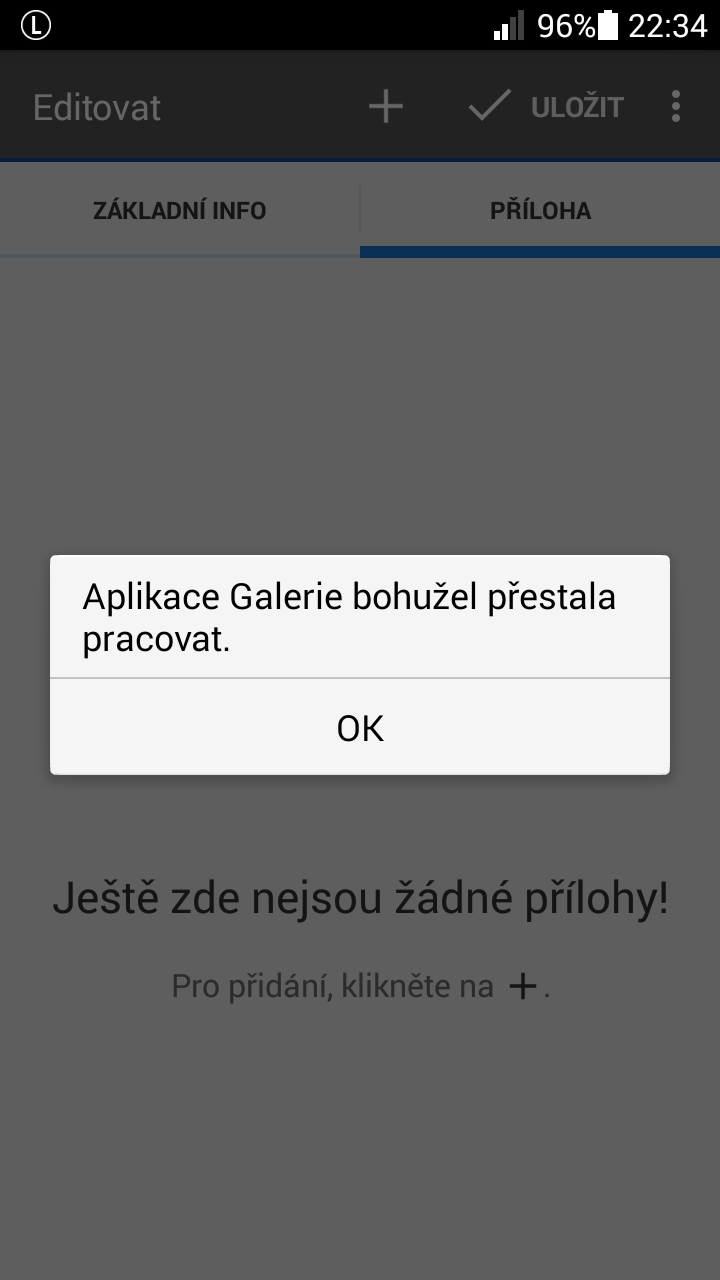Screen dimensions: 720x1280
Task: Switch to the Základní info tab
Action: [180, 211]
